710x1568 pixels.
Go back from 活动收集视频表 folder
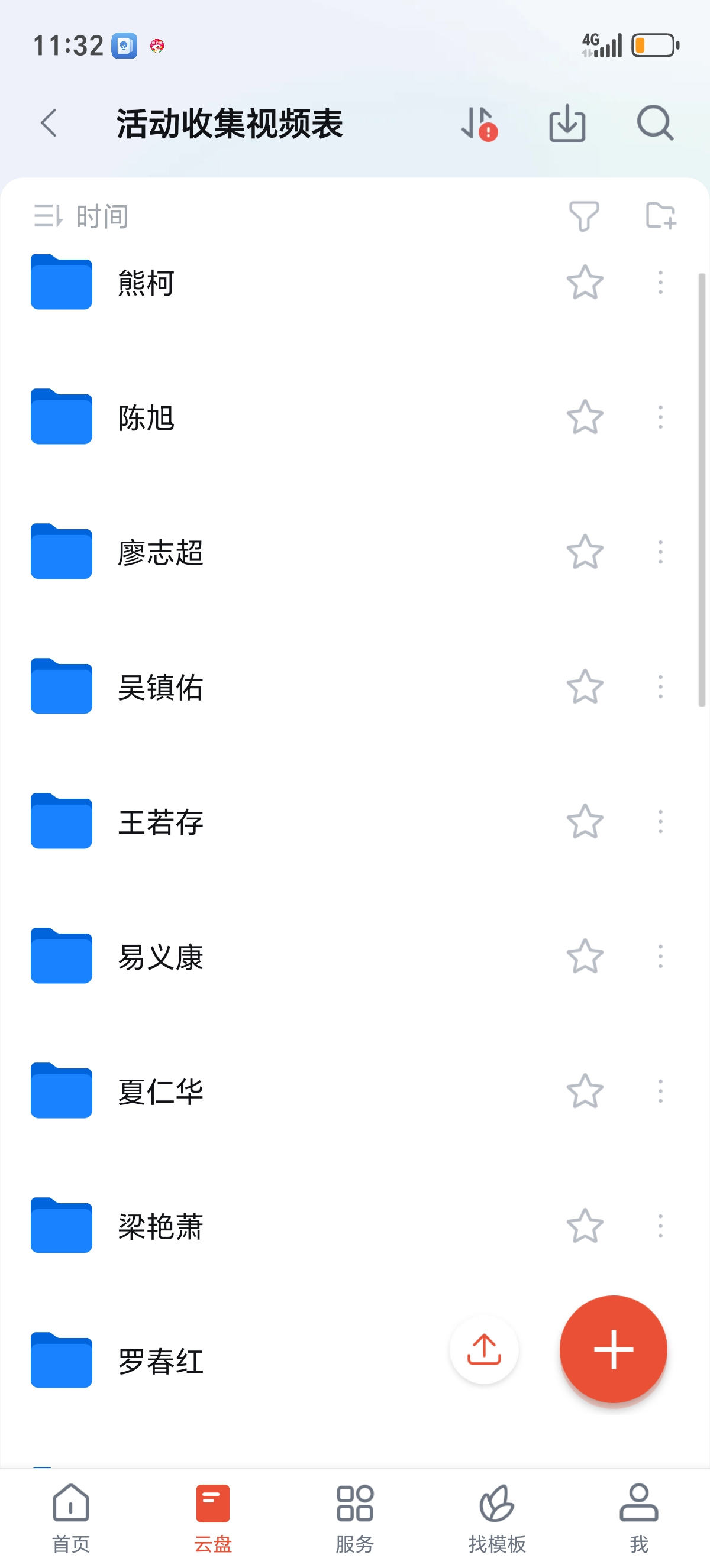[49, 124]
